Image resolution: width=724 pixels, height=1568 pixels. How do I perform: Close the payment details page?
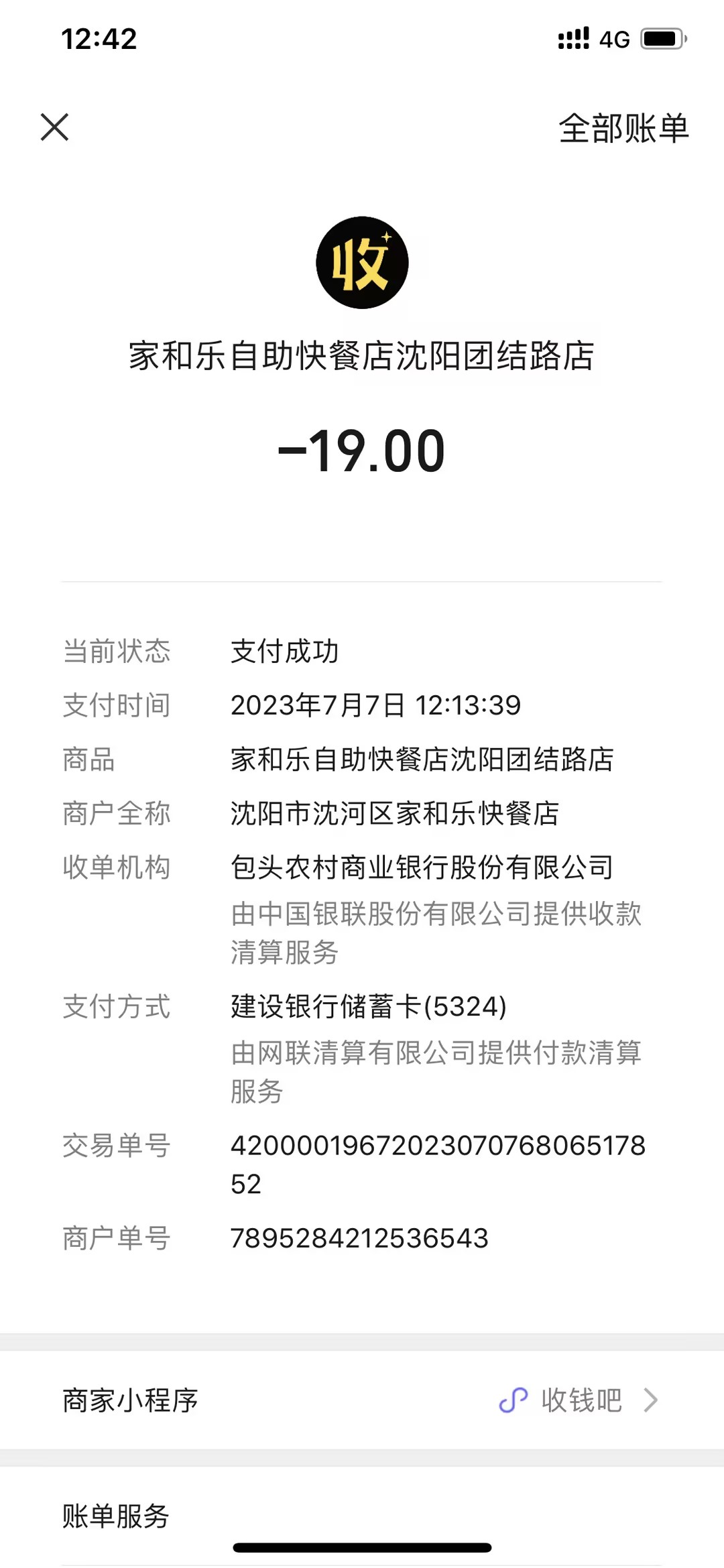pyautogui.click(x=54, y=127)
